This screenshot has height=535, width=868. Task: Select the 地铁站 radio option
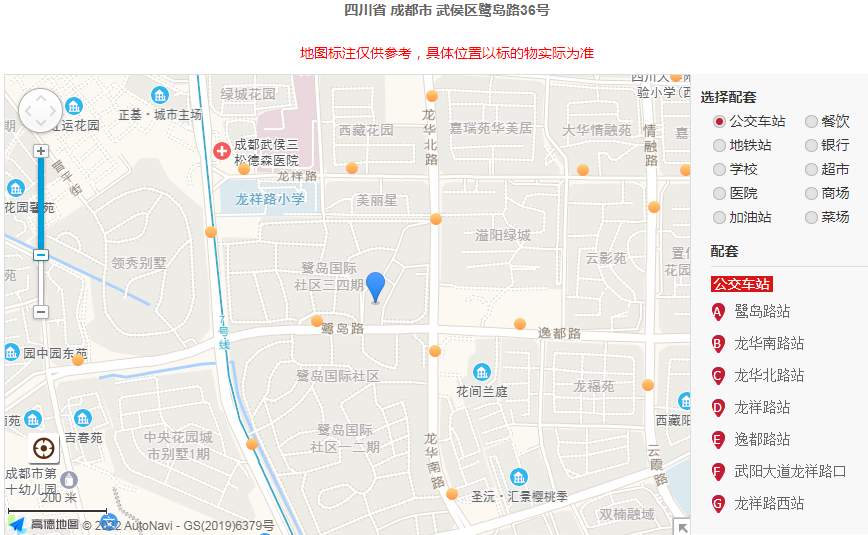719,145
